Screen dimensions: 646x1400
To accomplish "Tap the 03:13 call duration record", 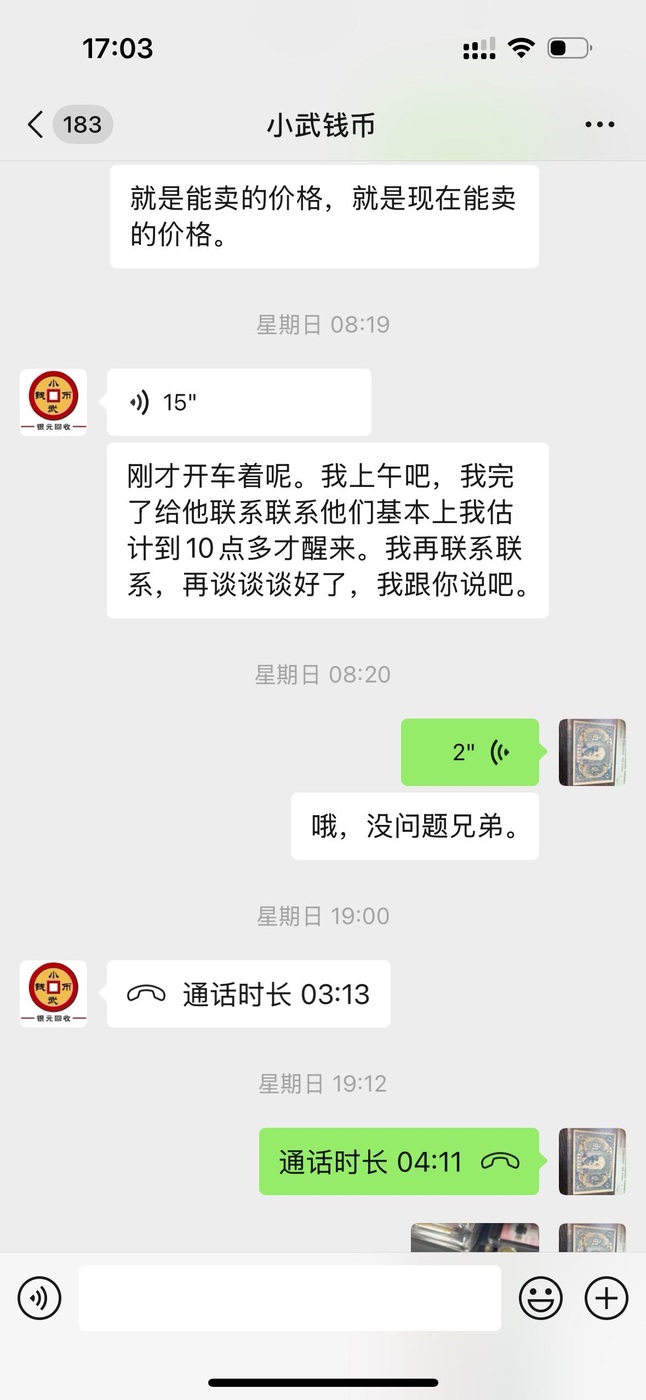I will pos(248,994).
